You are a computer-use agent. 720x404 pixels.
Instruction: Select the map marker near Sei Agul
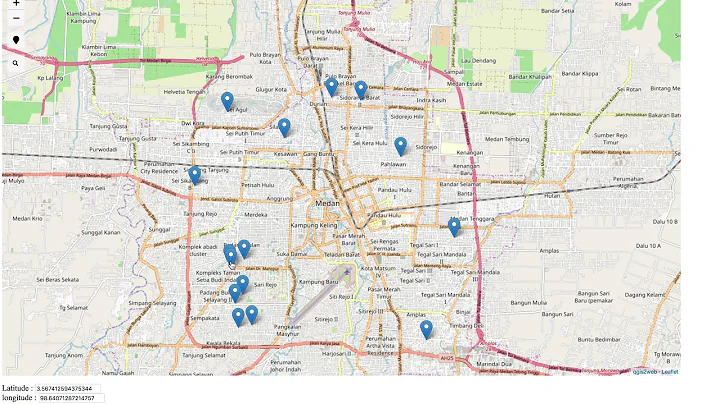(227, 101)
